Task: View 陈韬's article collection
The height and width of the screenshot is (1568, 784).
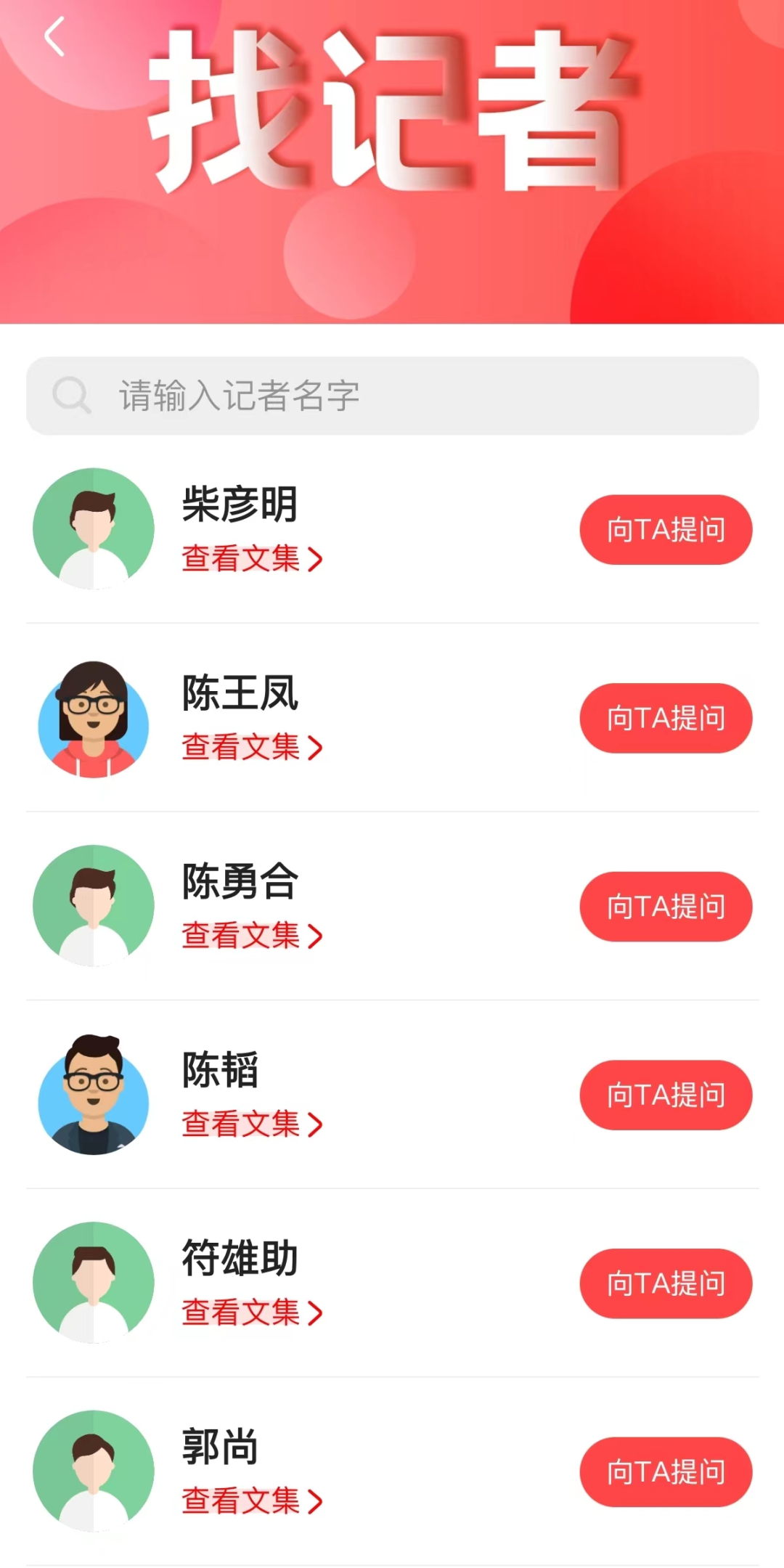Action: coord(251,1124)
